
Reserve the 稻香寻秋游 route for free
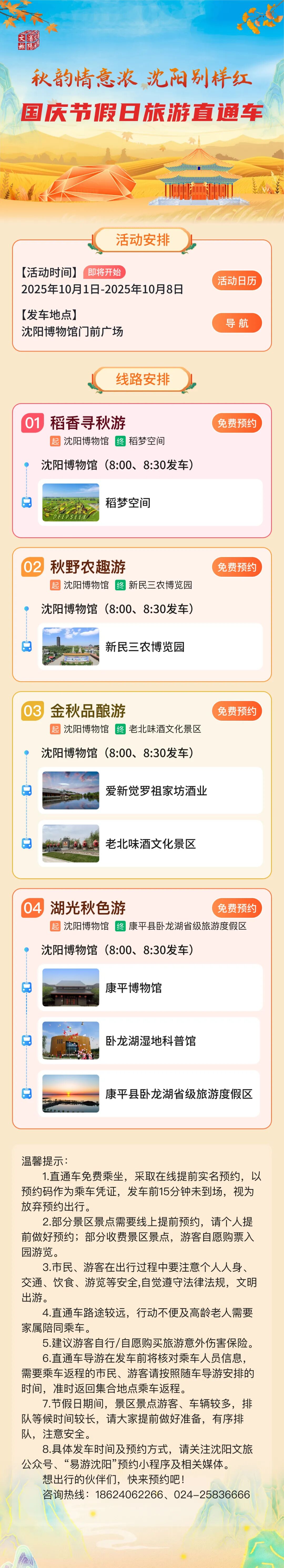pyautogui.click(x=237, y=423)
